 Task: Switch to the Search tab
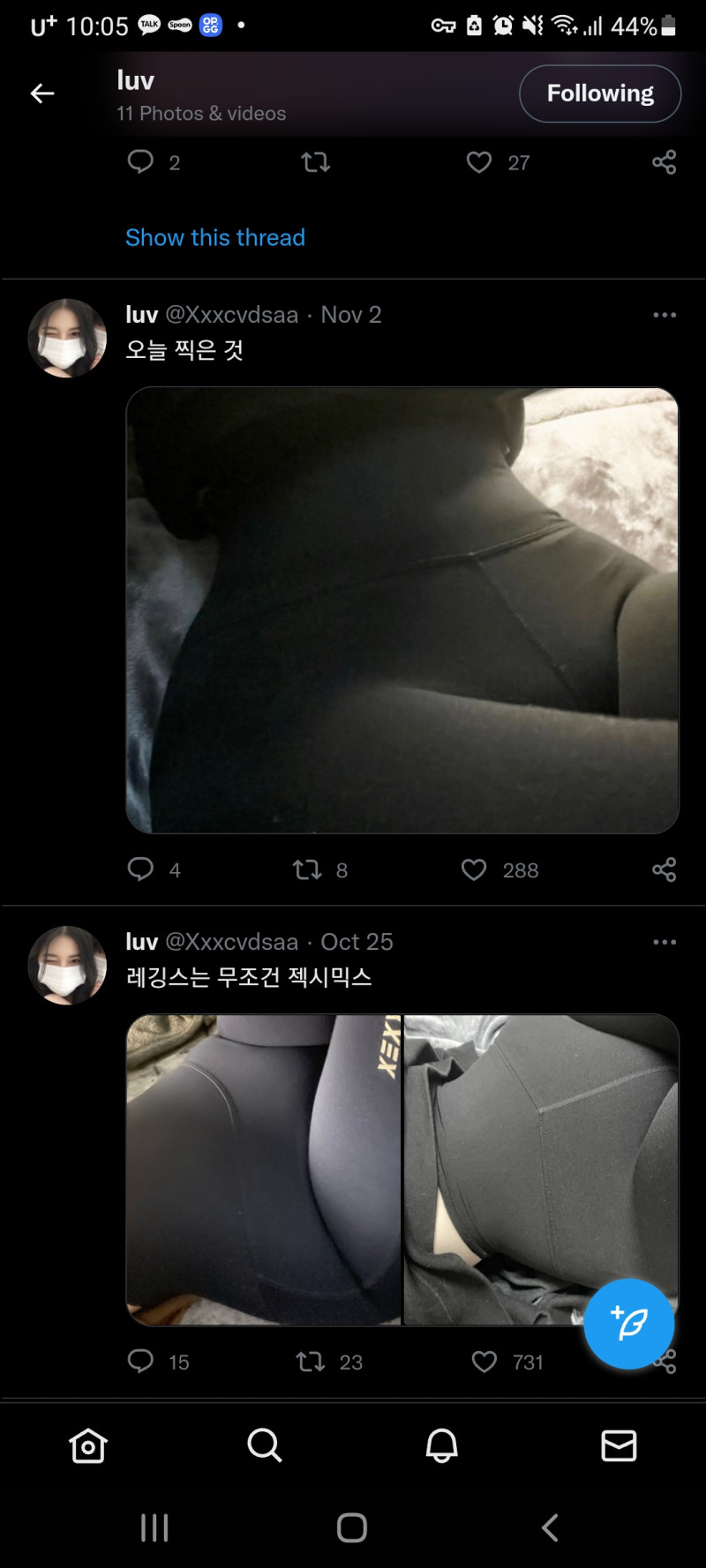(x=264, y=1446)
